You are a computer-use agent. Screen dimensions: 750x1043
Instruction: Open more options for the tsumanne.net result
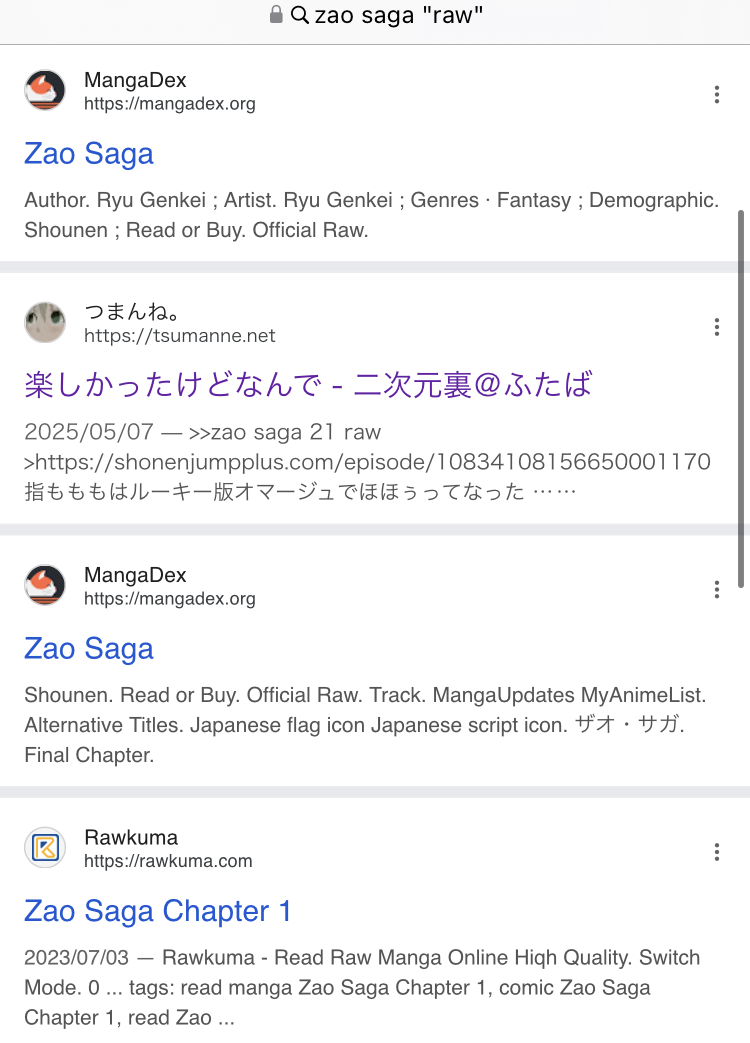(716, 327)
